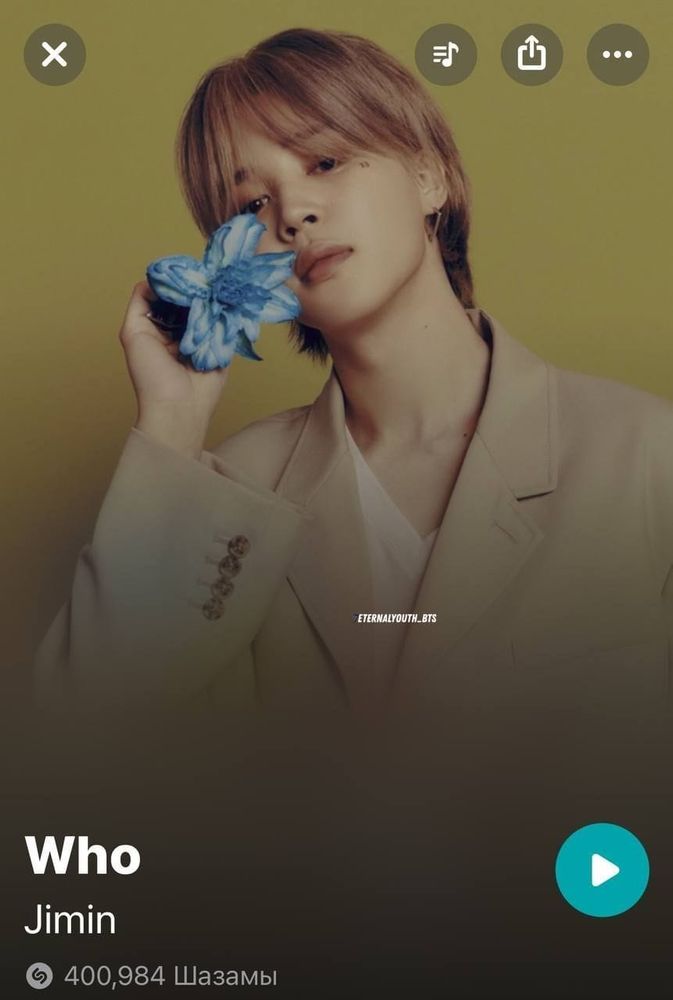The height and width of the screenshot is (1000, 673).
Task: Close the Shazam song screen
Action: pos(54,54)
